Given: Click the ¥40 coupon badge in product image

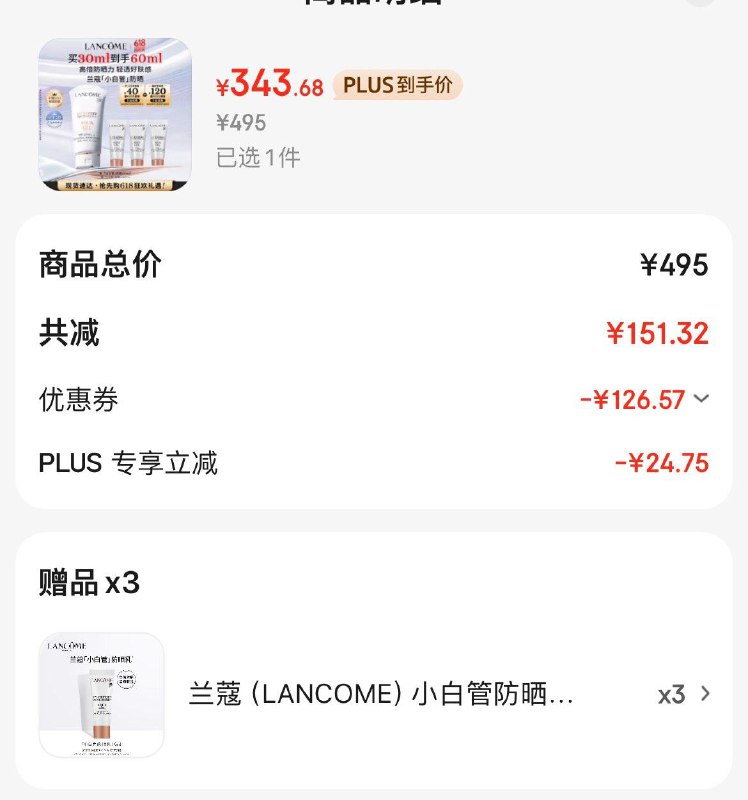Looking at the screenshot, I should [x=132, y=95].
